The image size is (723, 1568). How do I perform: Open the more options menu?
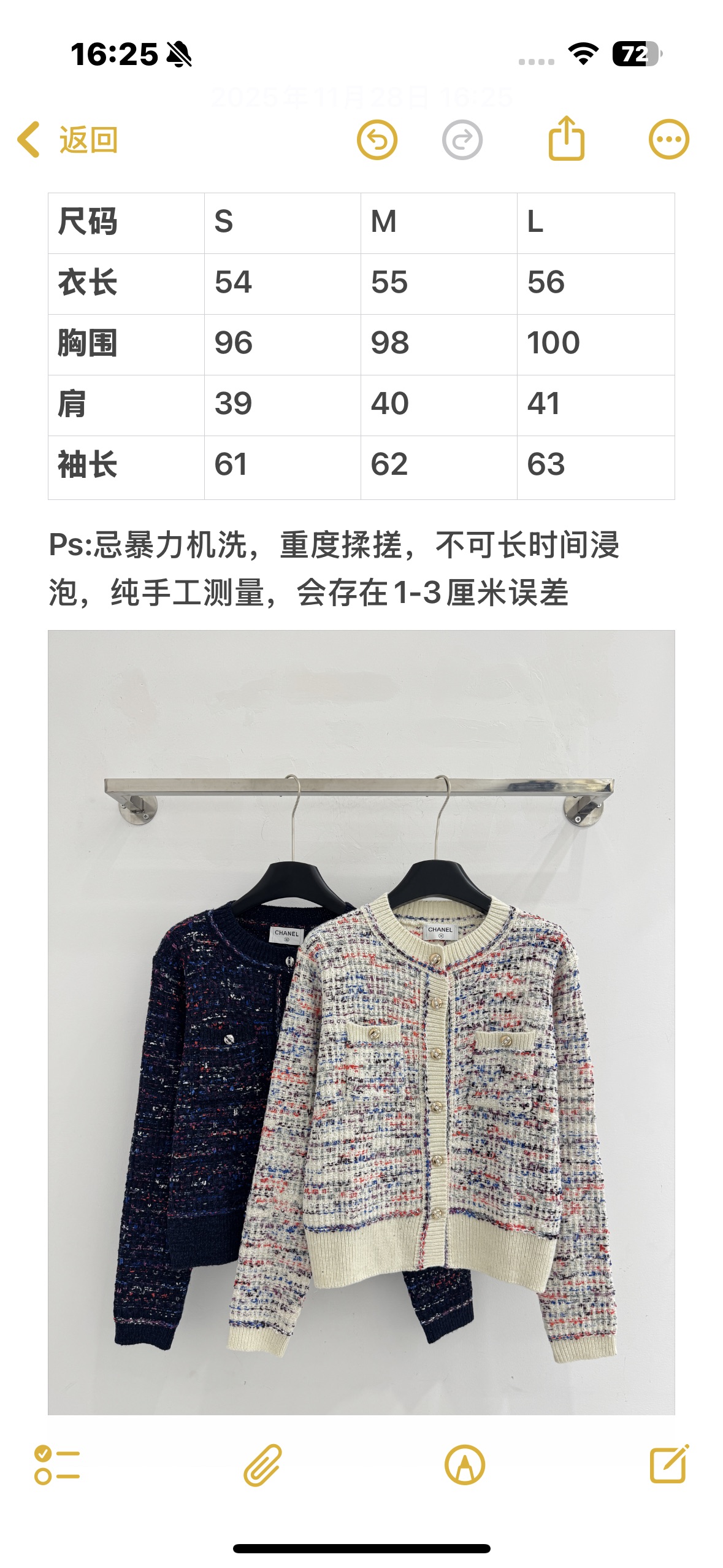669,139
